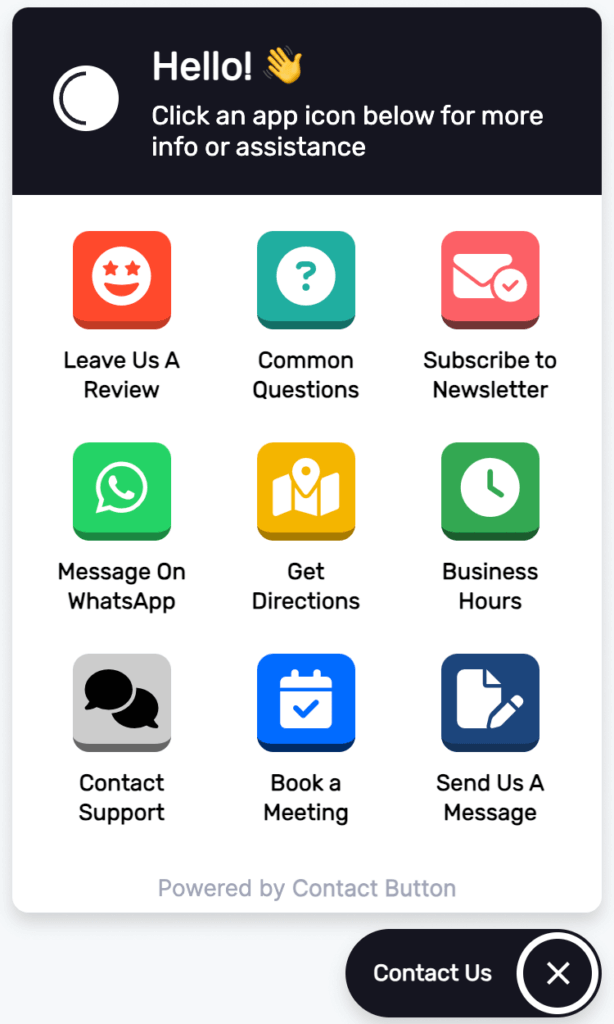Open the Common Questions app
614x1024 pixels.
click(x=306, y=278)
